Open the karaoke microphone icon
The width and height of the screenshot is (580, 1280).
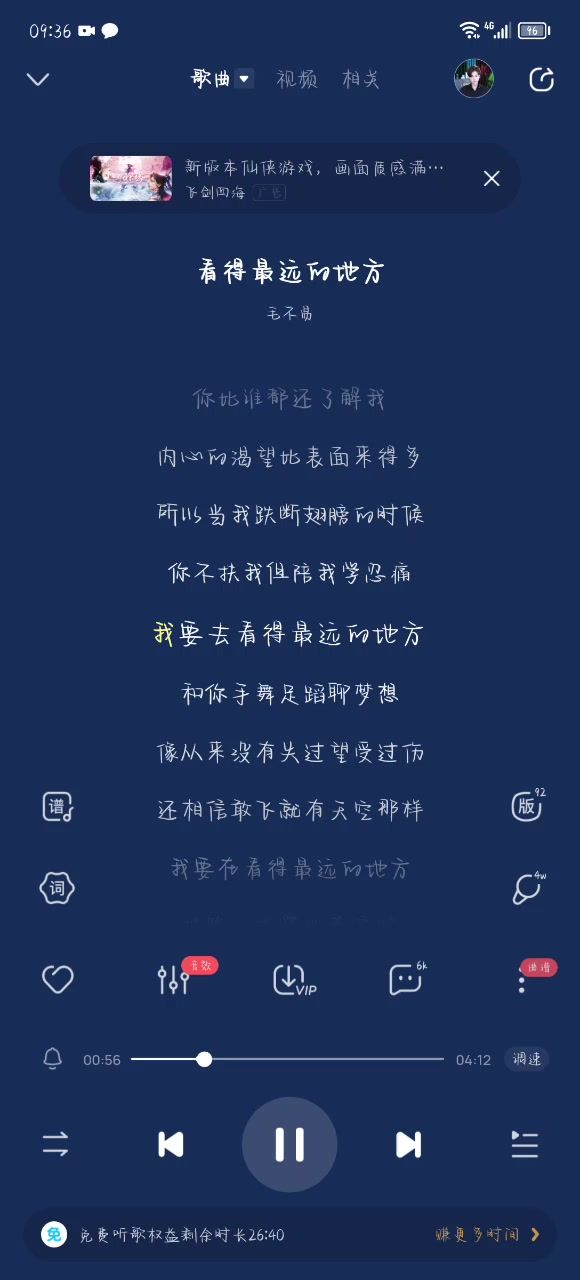[527, 888]
